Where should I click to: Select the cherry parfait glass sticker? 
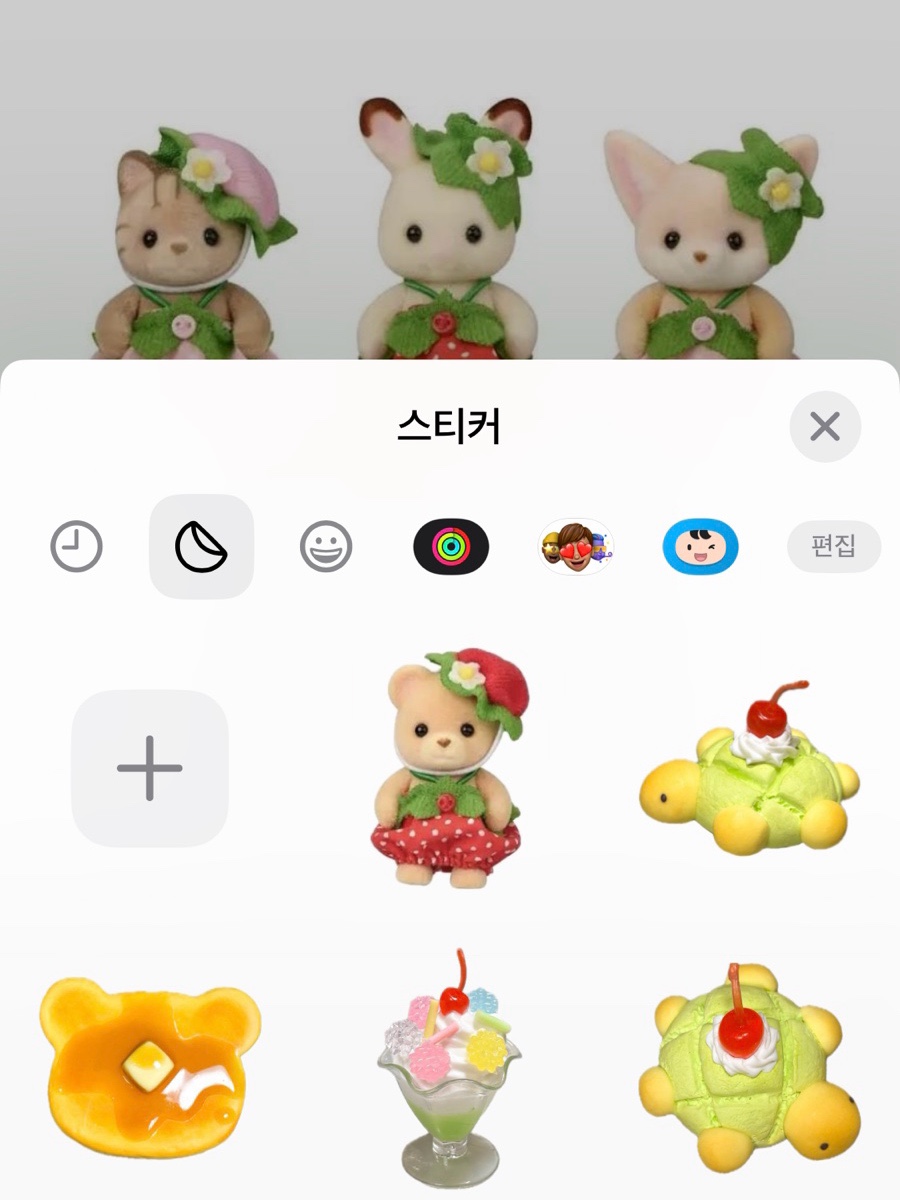[451, 1070]
